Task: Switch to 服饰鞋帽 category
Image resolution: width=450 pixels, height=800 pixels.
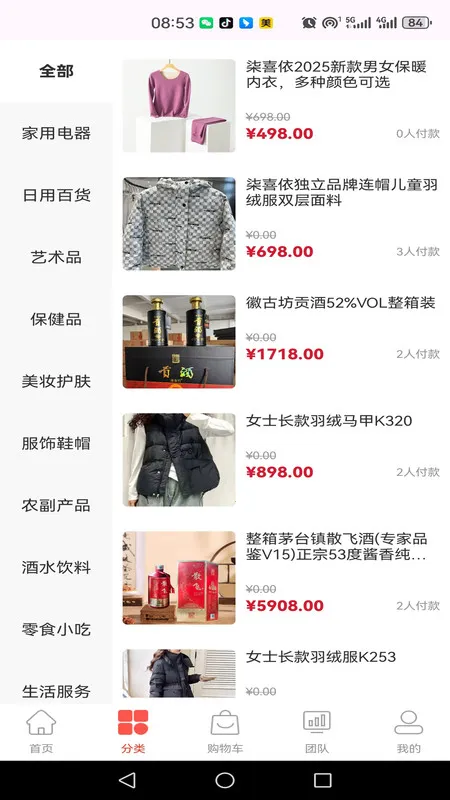Action: (x=56, y=443)
